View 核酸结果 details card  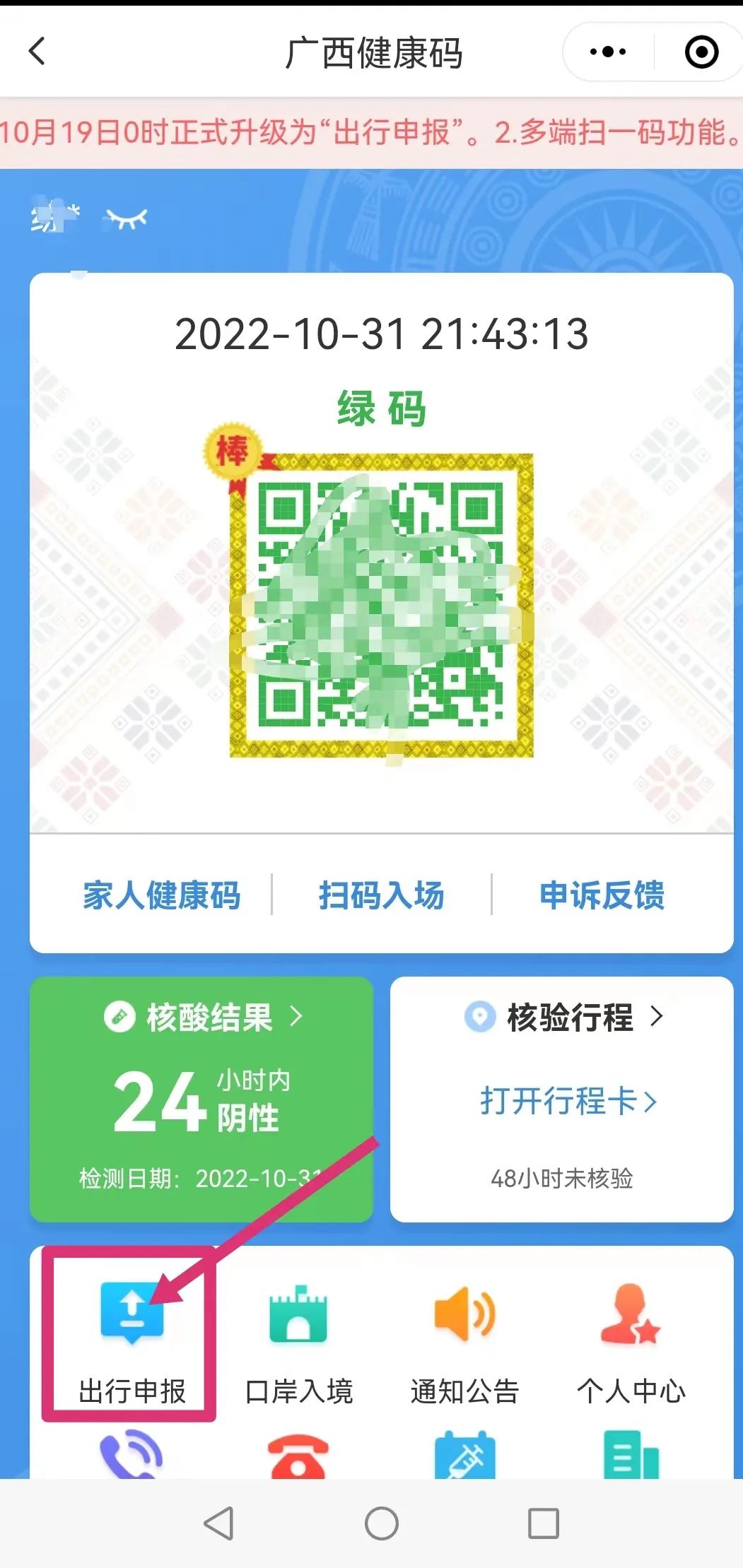pyautogui.click(x=201, y=1098)
